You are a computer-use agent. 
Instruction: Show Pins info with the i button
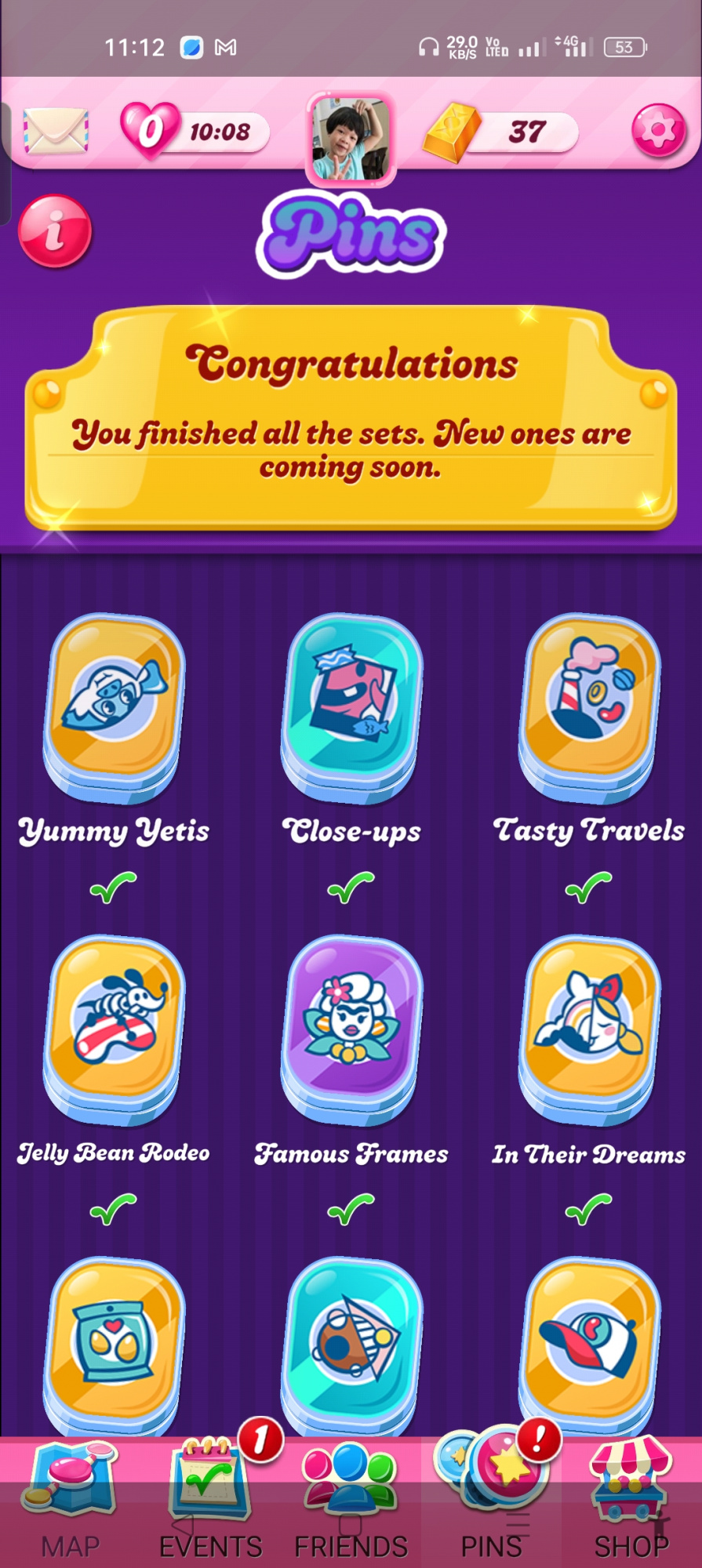click(55, 231)
